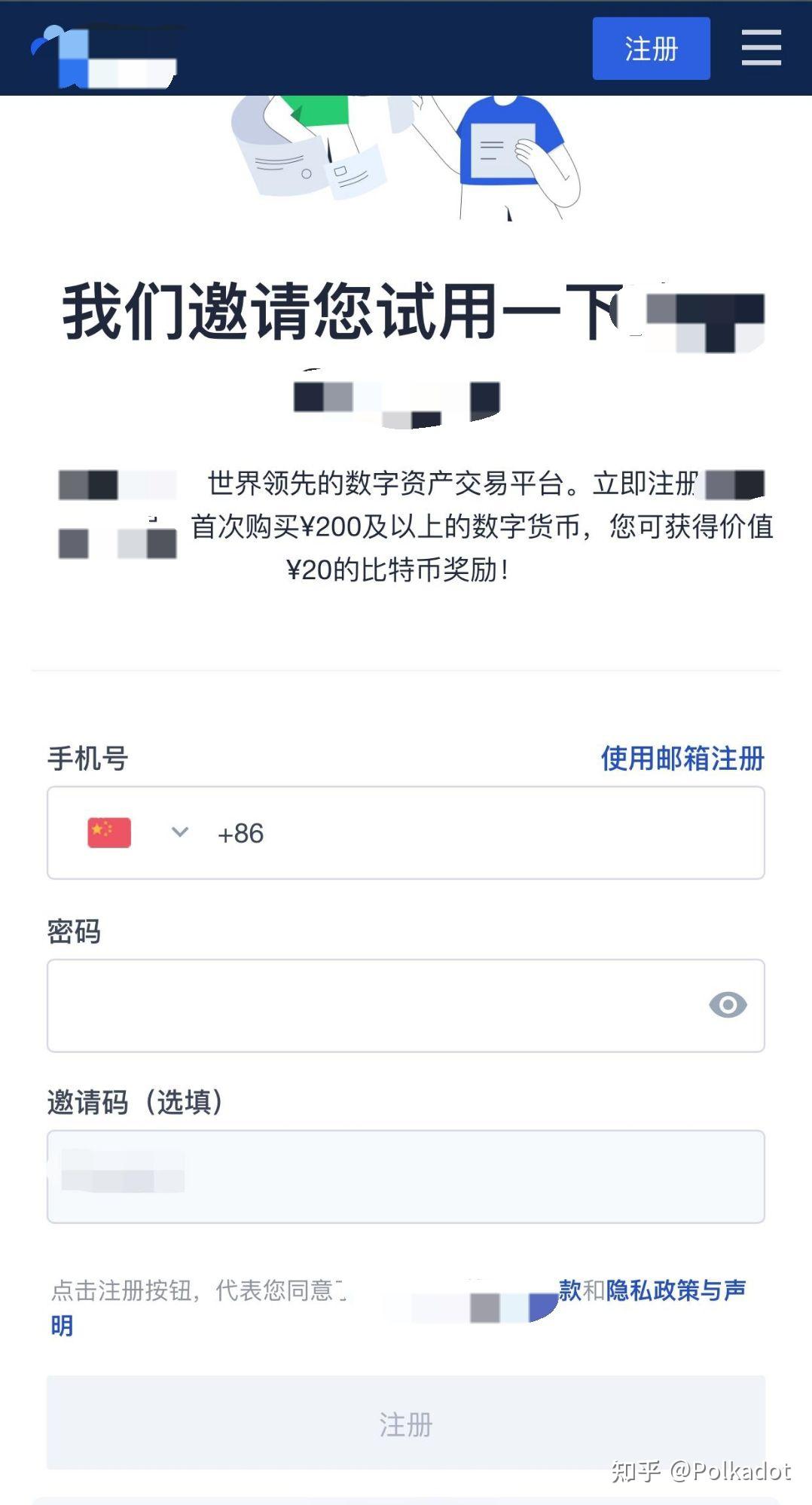Viewport: 812px width, 1505px height.
Task: Tap the blue 注册 button in header
Action: (x=651, y=49)
